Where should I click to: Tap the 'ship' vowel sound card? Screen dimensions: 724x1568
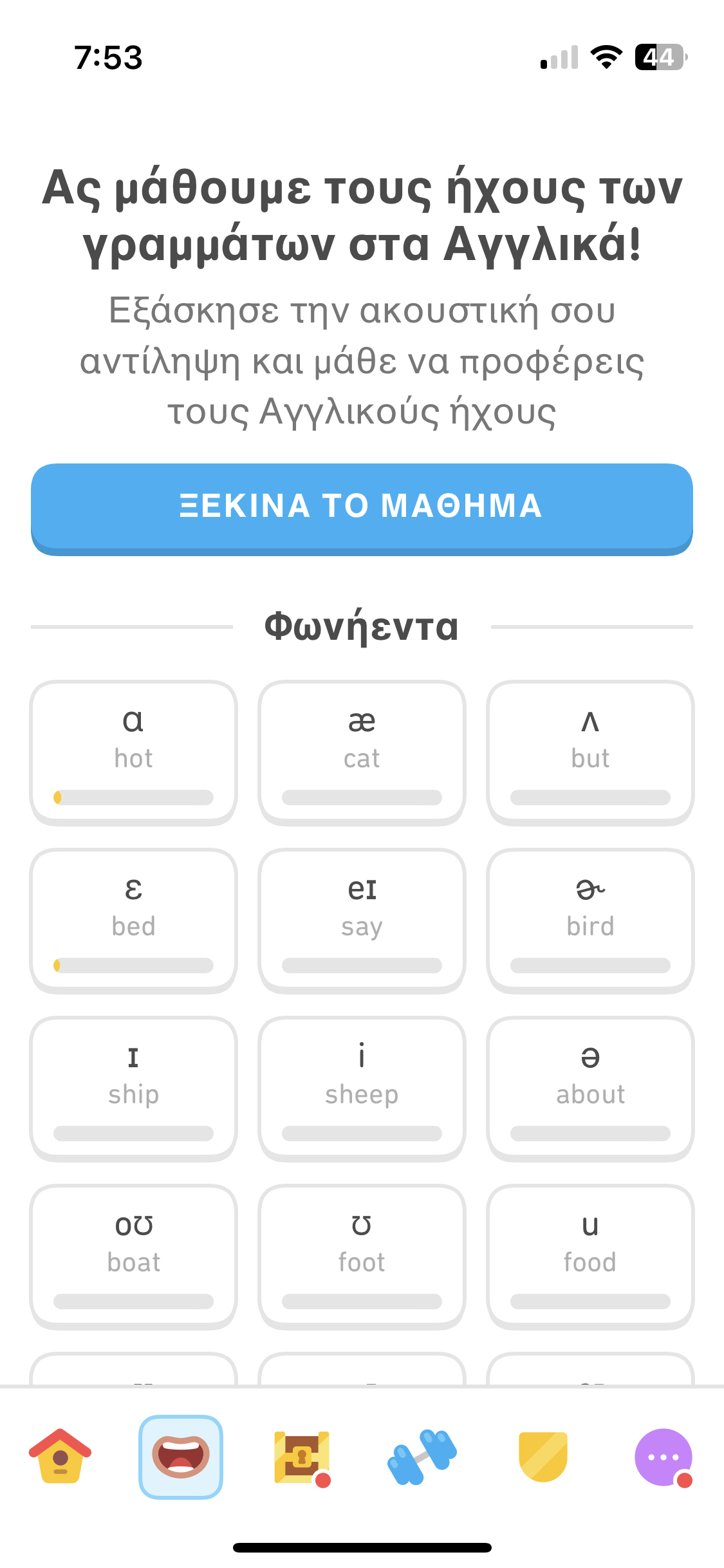[x=134, y=1088]
